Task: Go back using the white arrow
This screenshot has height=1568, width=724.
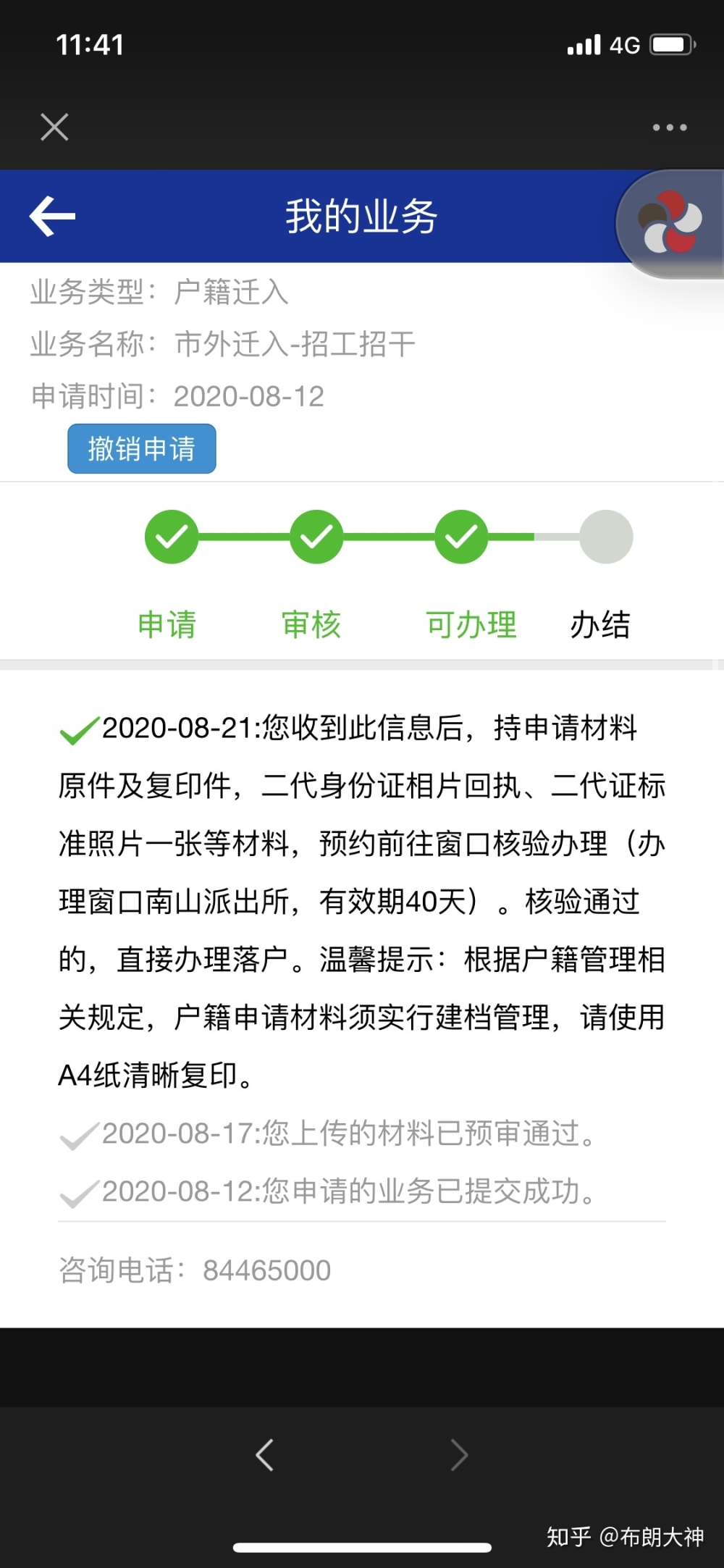Action: point(52,216)
